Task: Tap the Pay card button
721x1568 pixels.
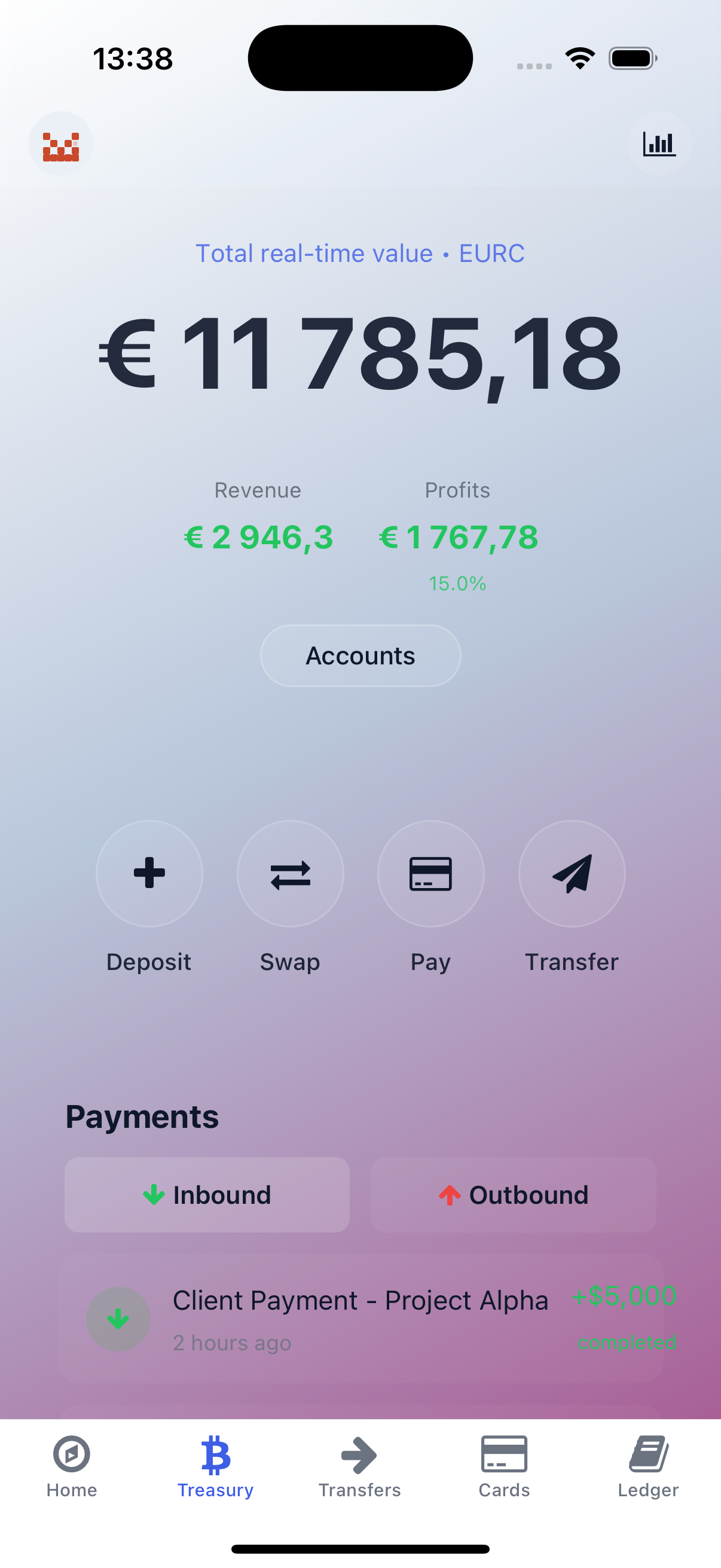Action: pyautogui.click(x=431, y=874)
